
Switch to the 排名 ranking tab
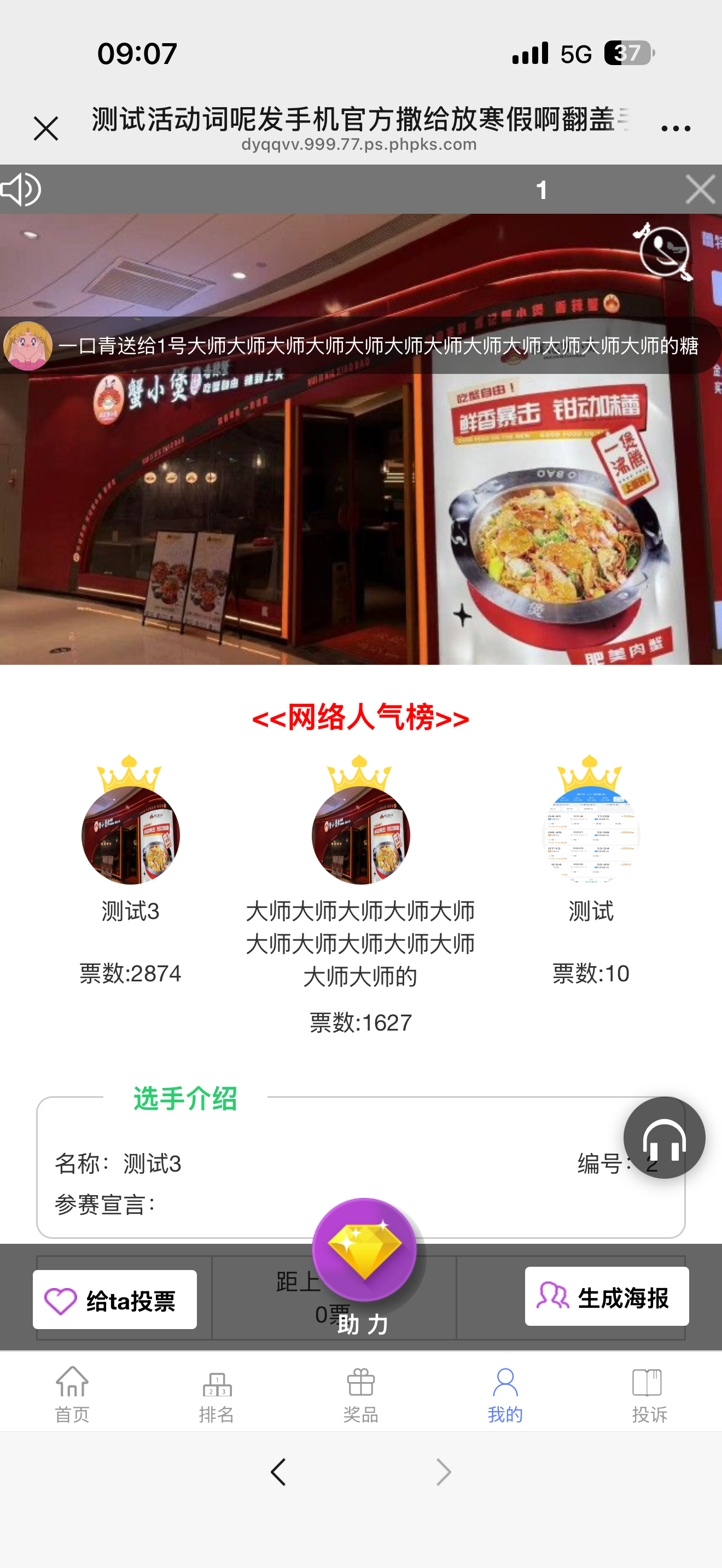click(217, 1395)
